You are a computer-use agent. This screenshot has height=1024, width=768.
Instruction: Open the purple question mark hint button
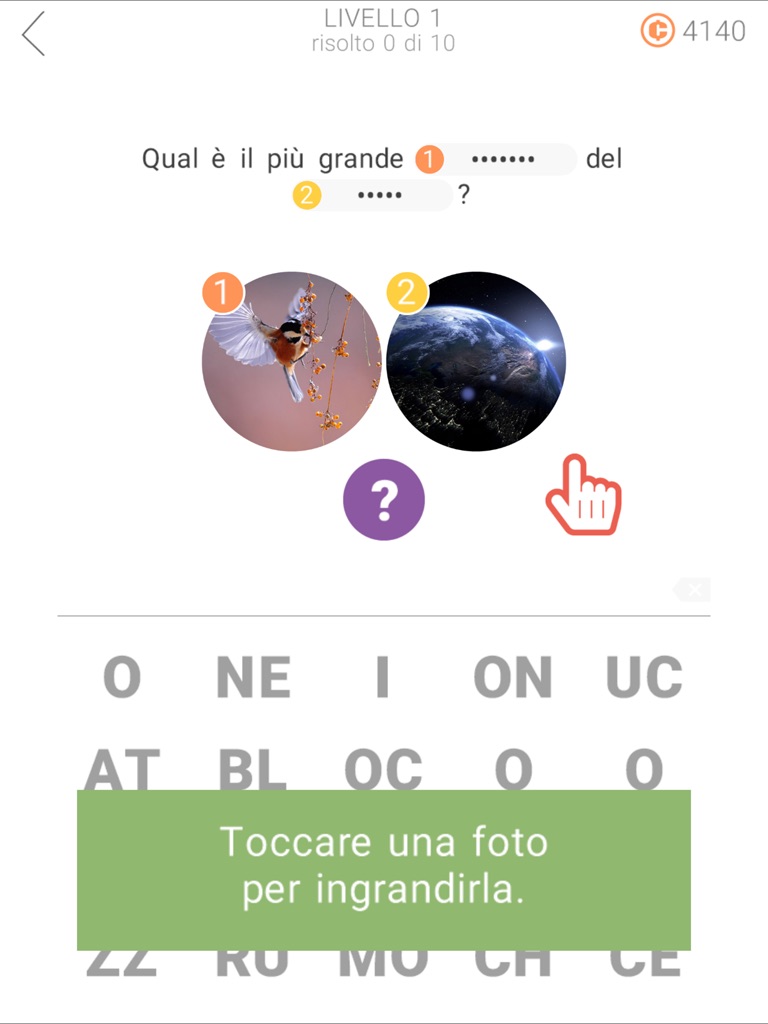click(x=384, y=500)
